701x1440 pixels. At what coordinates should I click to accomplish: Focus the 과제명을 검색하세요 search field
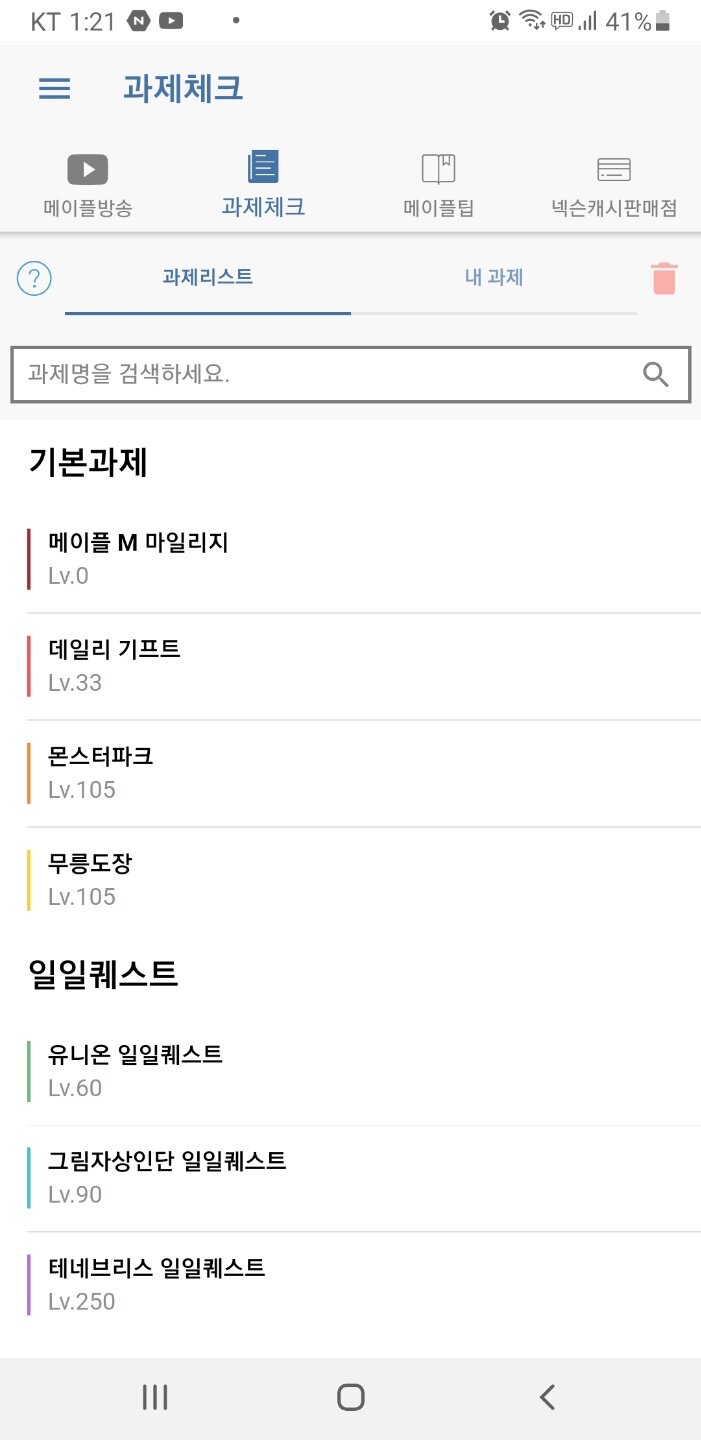tap(350, 374)
